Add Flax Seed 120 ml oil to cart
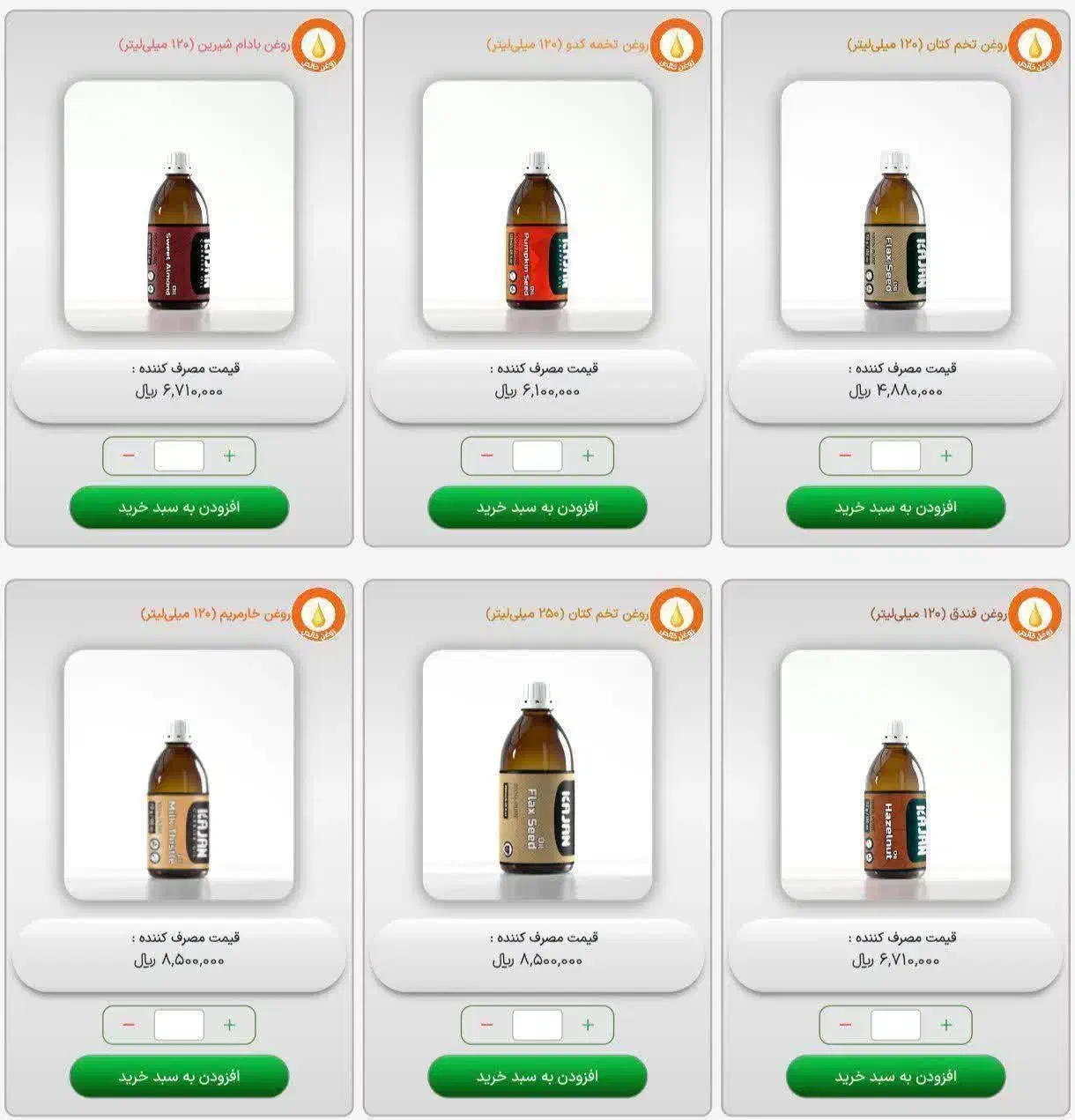 pos(895,508)
